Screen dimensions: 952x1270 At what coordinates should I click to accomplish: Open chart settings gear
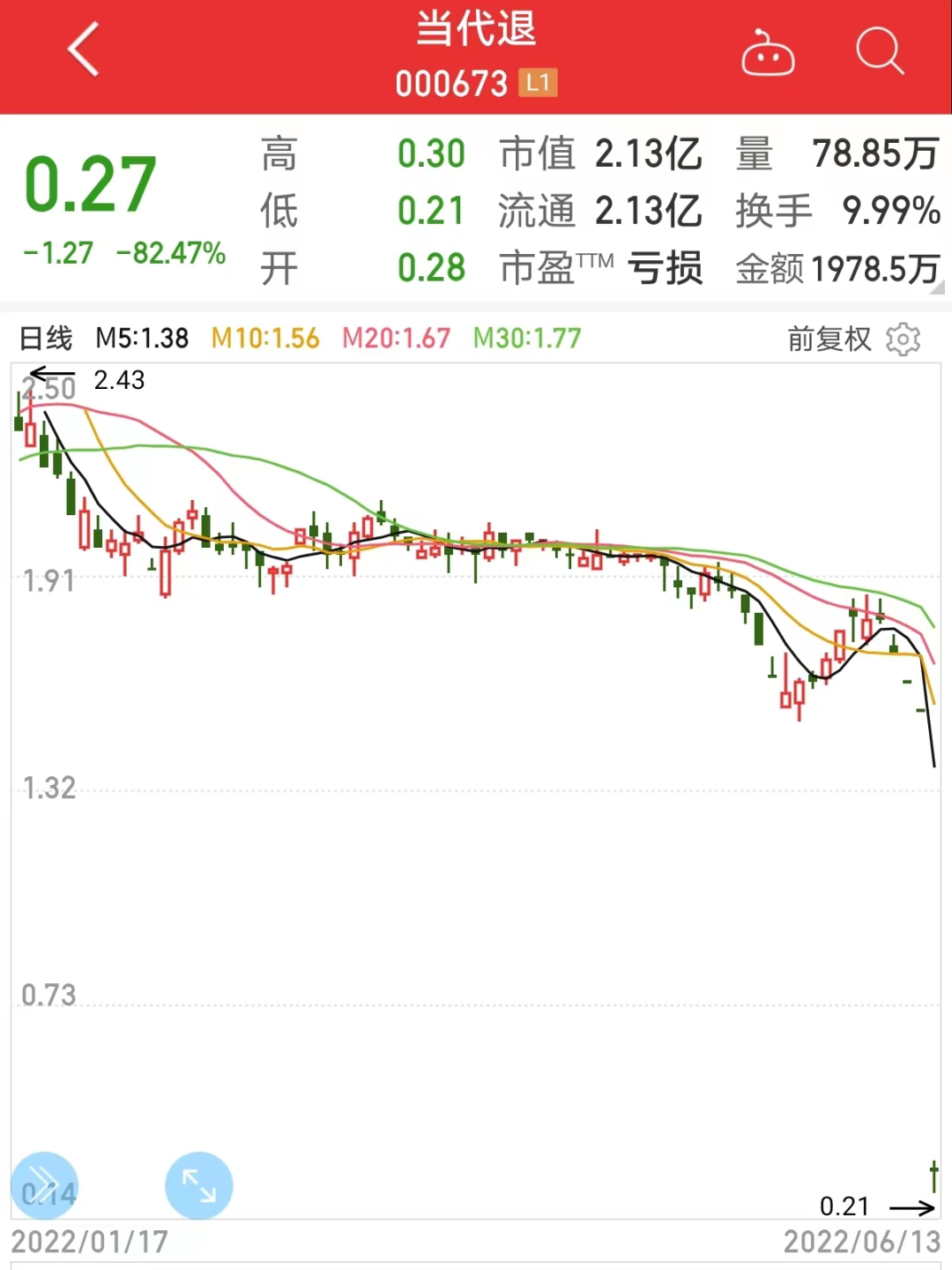coord(903,339)
